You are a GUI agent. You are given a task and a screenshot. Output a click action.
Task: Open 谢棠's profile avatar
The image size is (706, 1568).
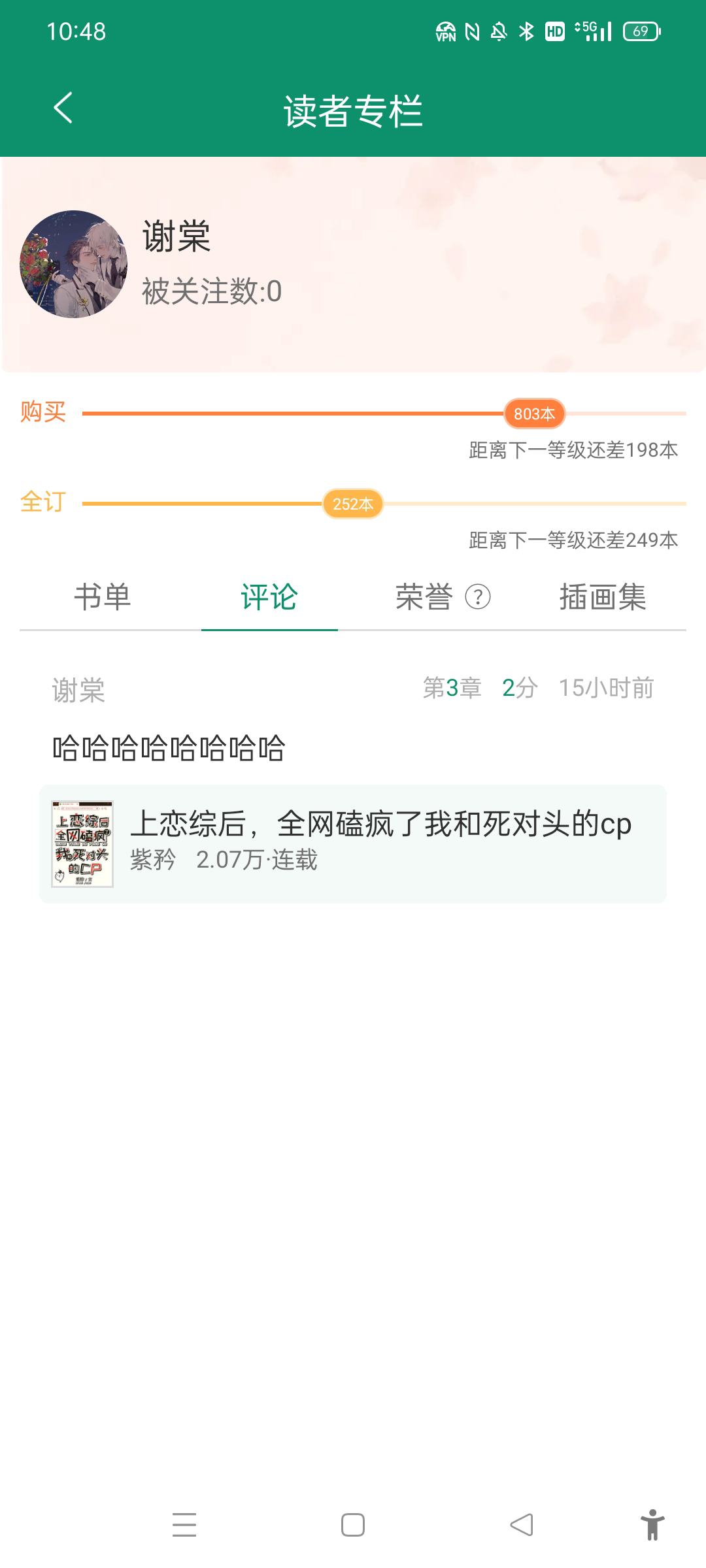coord(73,264)
